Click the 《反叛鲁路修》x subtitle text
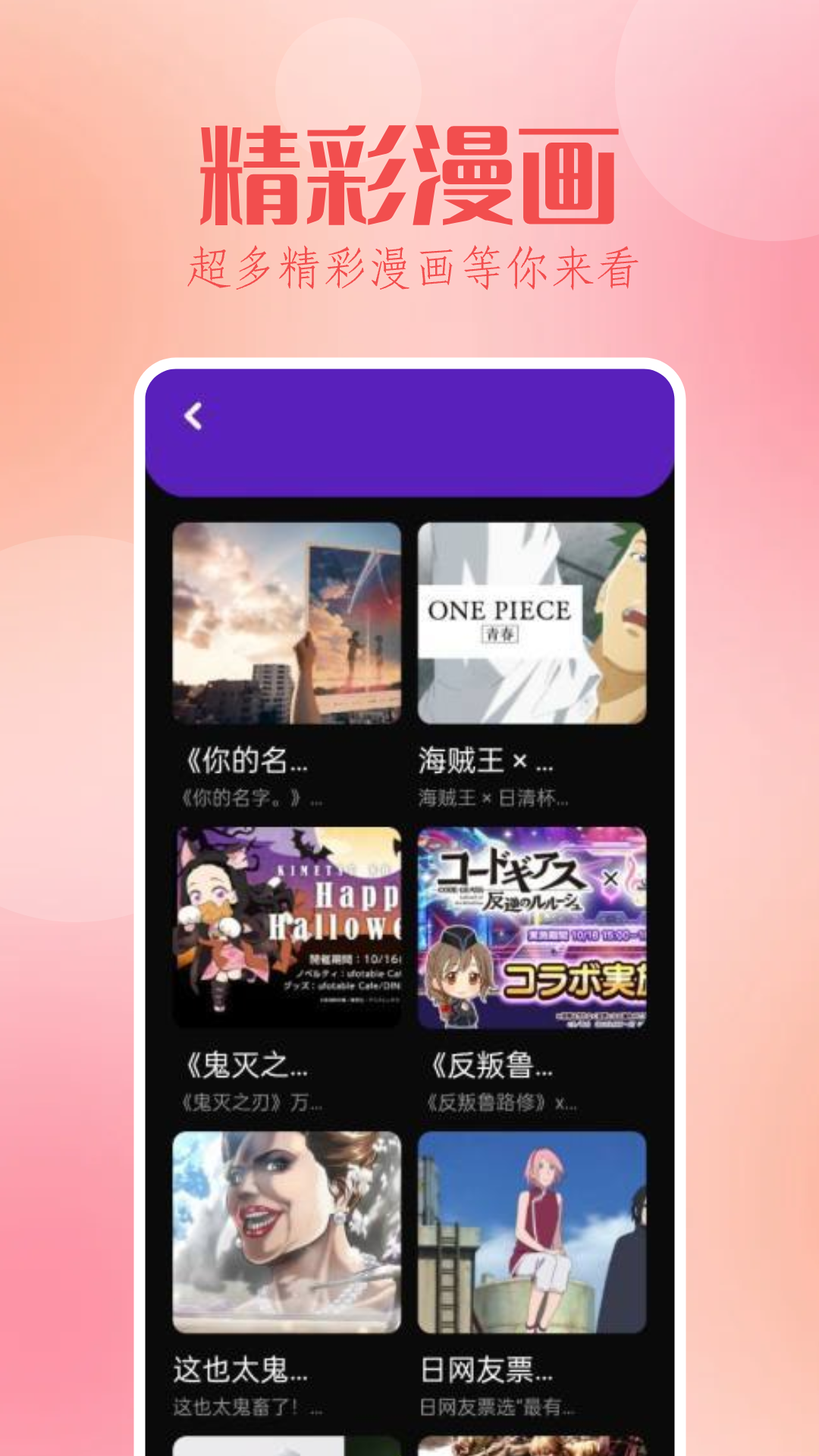Screen dimensions: 819x1456 pos(500,1104)
